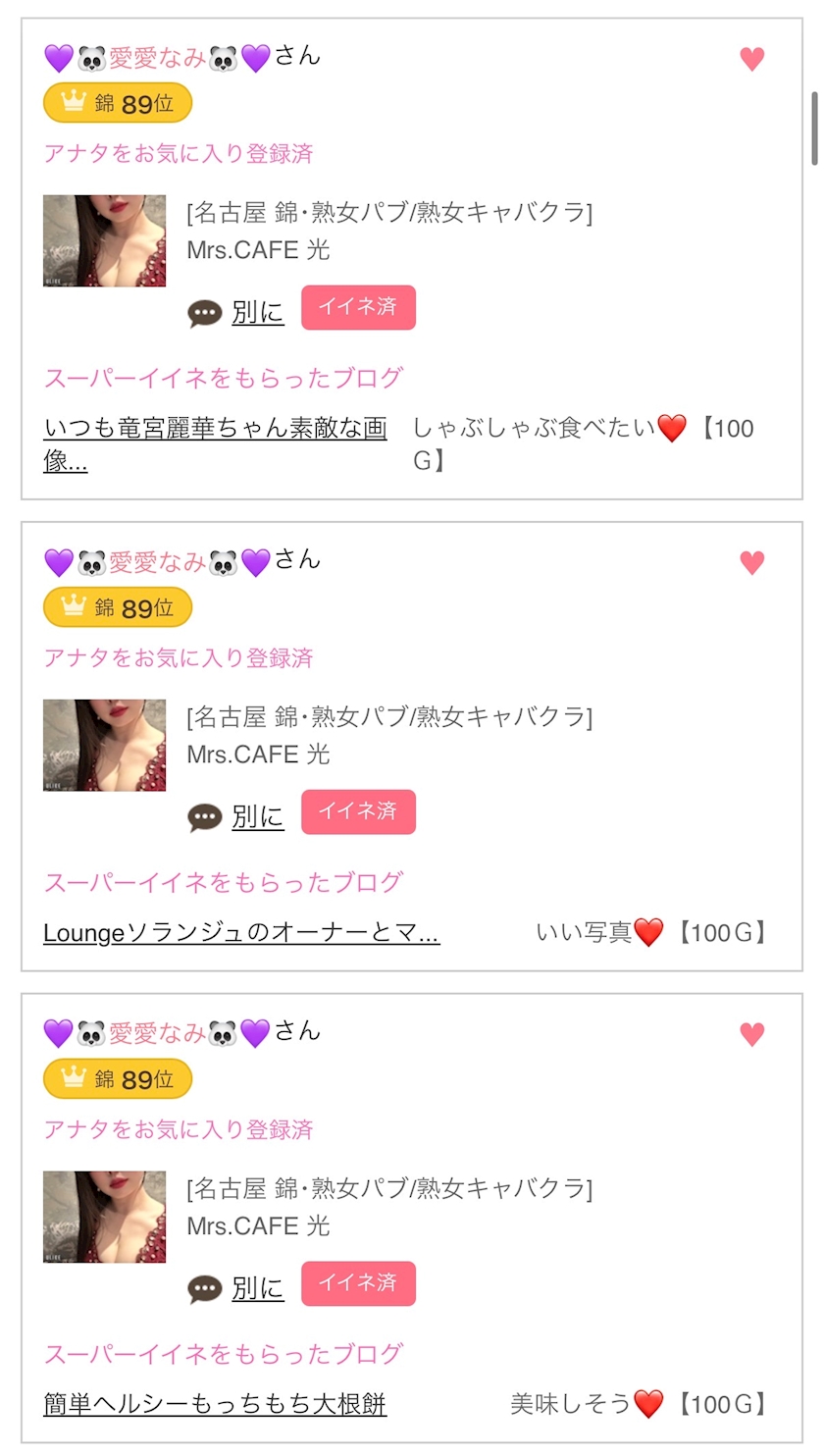Viewport: 824px width, 1456px height.
Task: Open the 別に comment link on the しゃぶしゃぶ食べたい card
Action: click(x=257, y=313)
